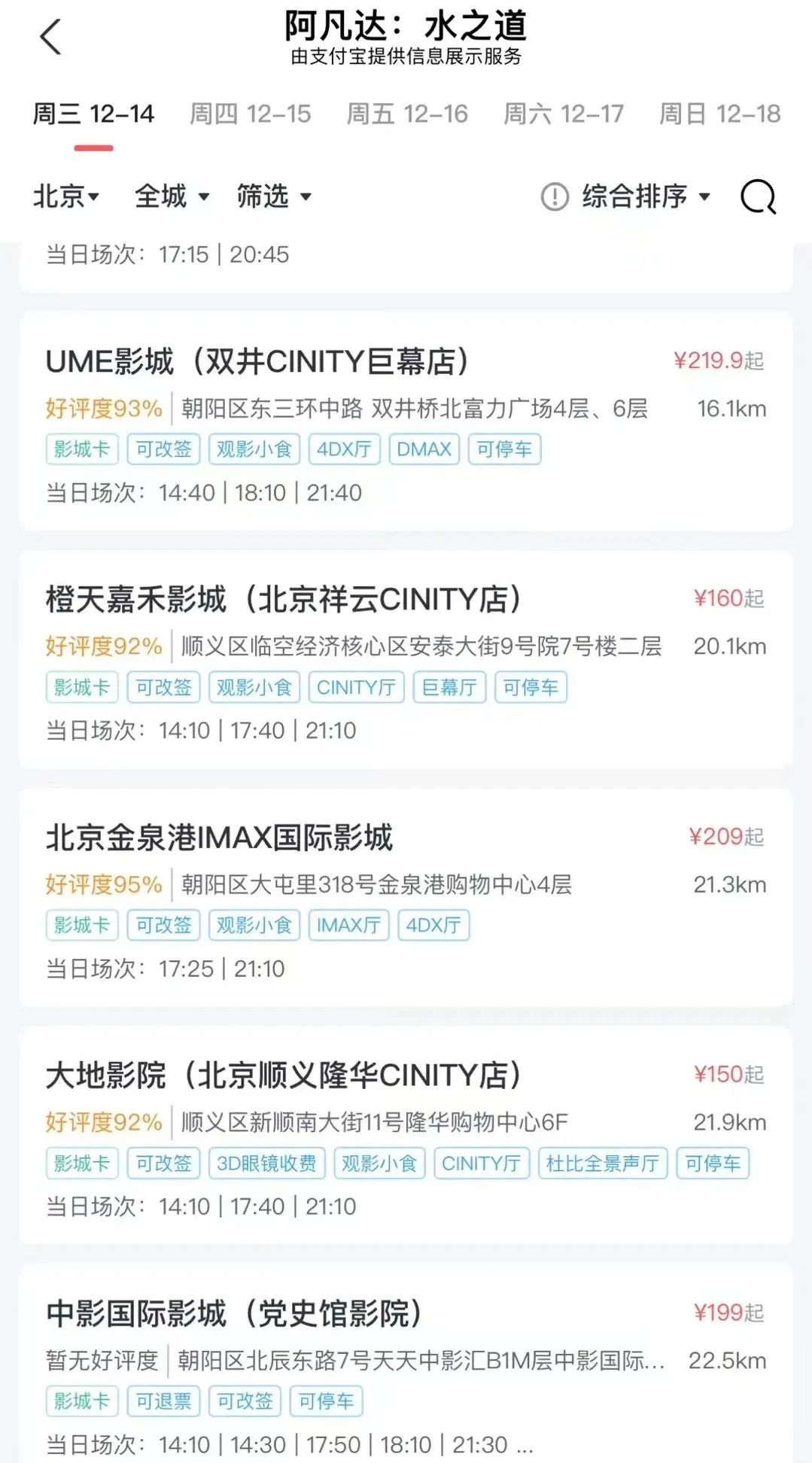Select the 周六 12-17 date tab
The height and width of the screenshot is (1463, 812).
[x=563, y=114]
